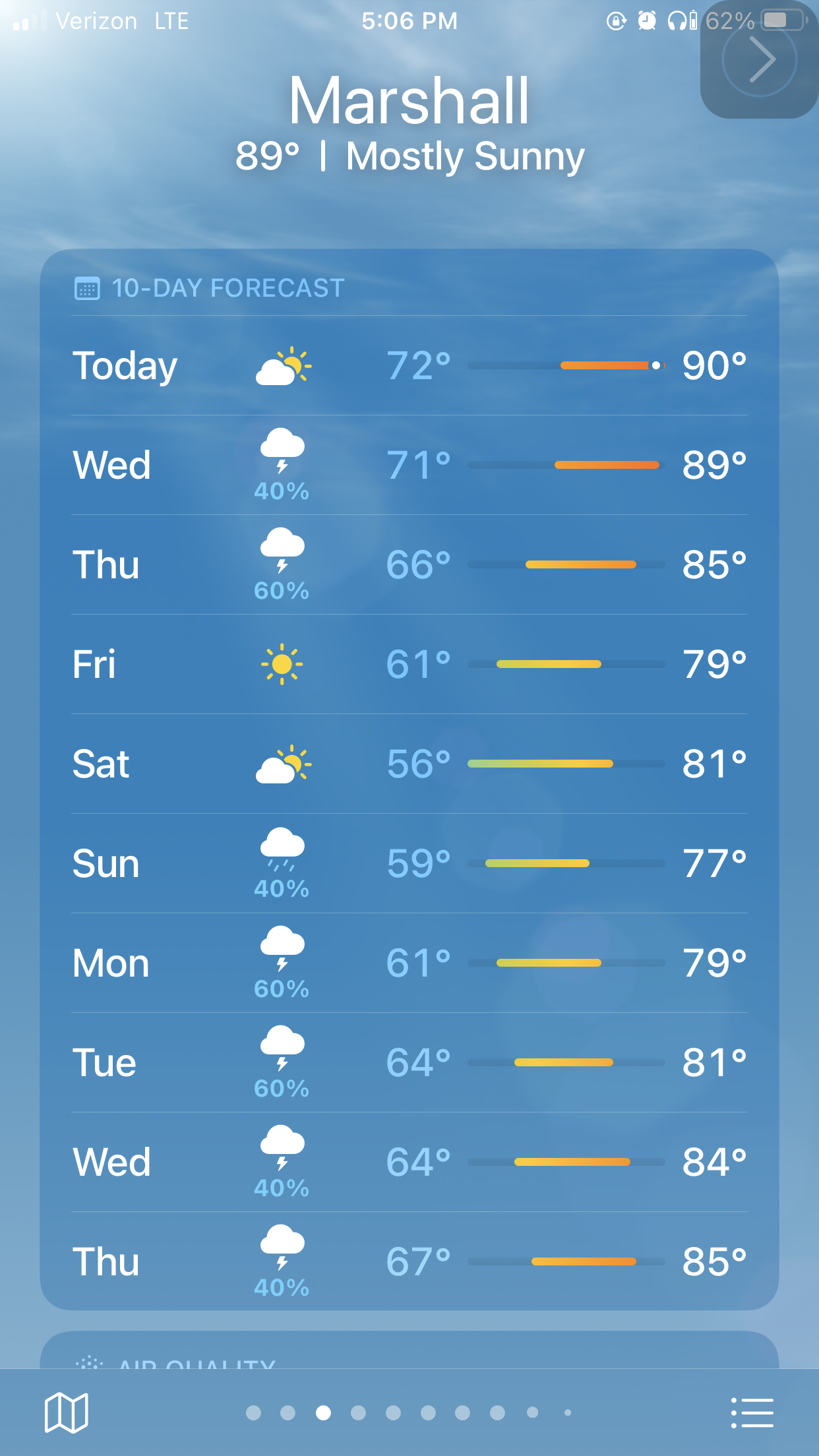This screenshot has width=819, height=1456.
Task: Open Tuesday's forecast row
Action: coord(409,1062)
